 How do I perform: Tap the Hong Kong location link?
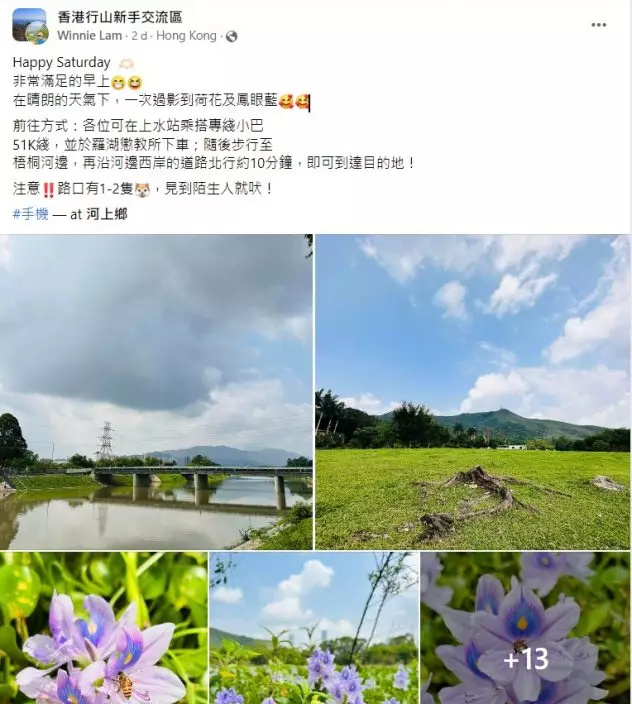(x=188, y=36)
